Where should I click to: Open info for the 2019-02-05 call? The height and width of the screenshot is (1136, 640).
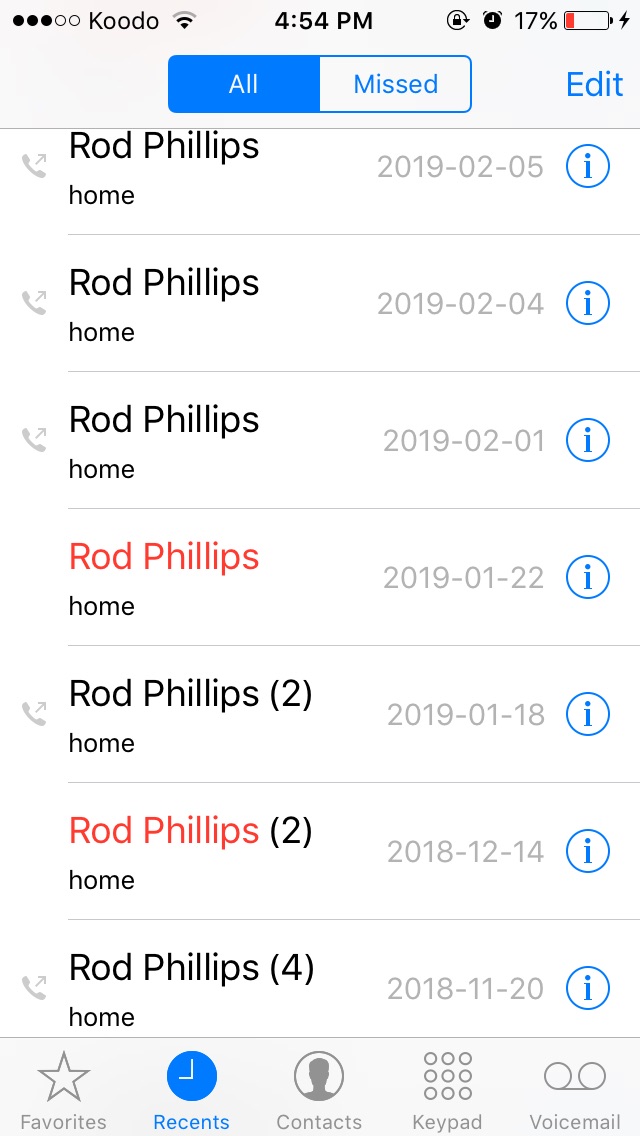coord(588,167)
